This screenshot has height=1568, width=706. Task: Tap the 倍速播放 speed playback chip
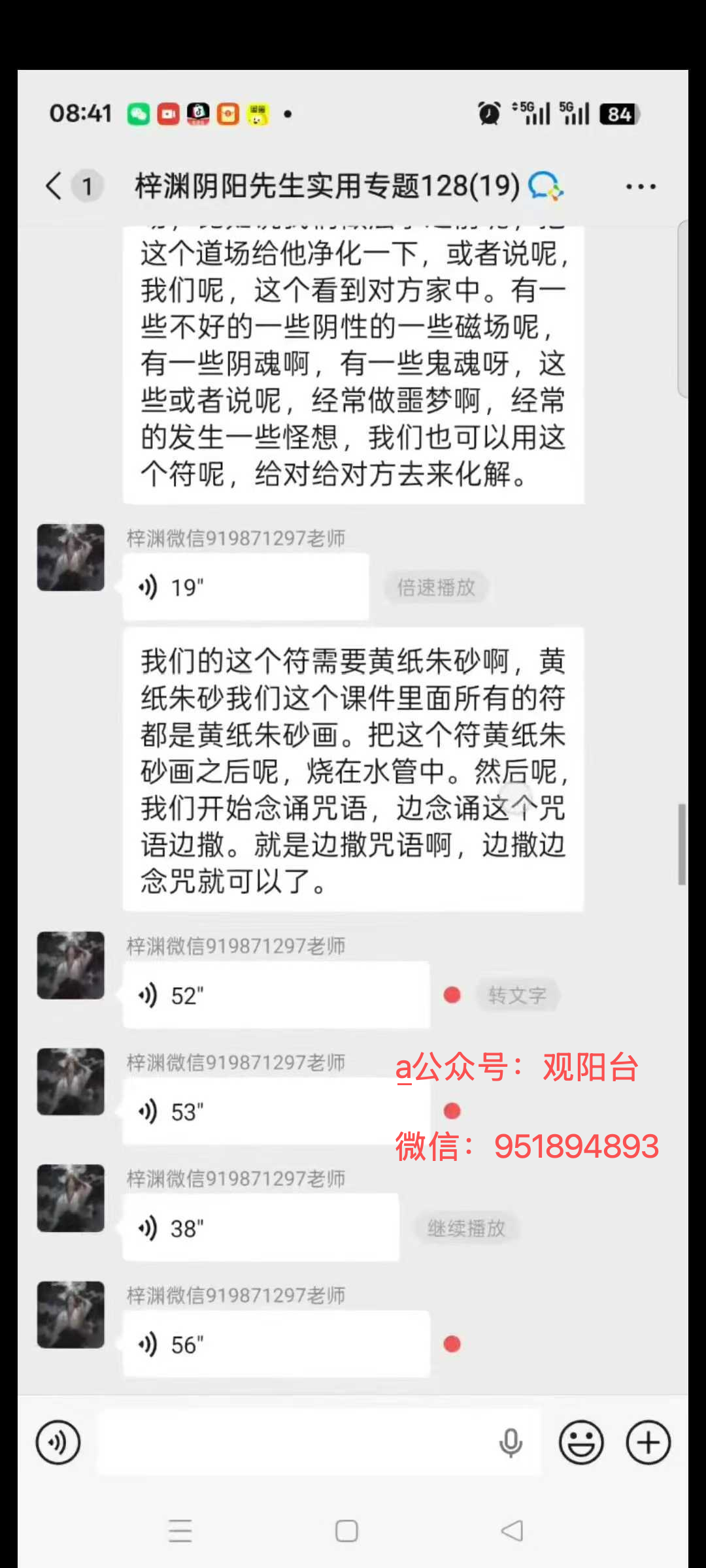(436, 587)
